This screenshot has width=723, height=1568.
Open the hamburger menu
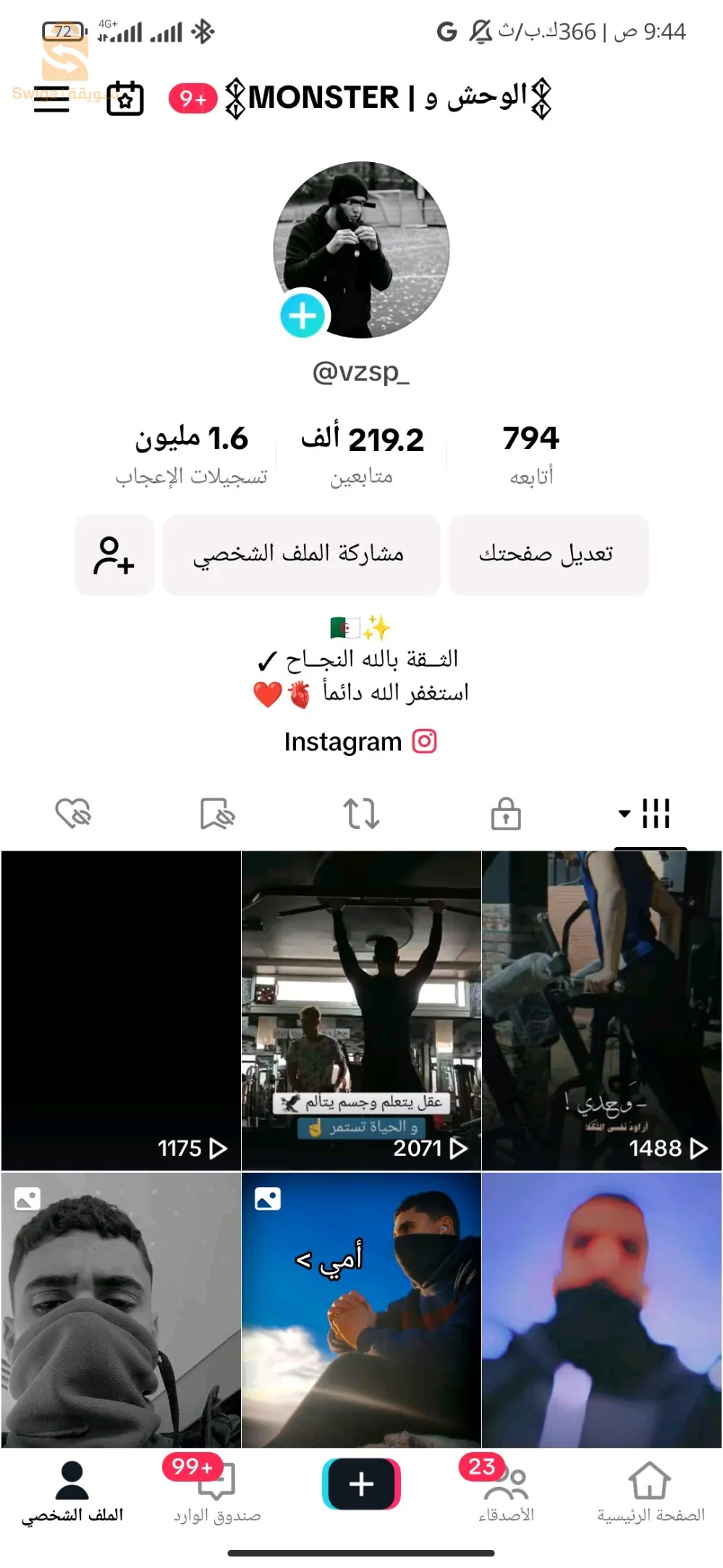(x=51, y=98)
